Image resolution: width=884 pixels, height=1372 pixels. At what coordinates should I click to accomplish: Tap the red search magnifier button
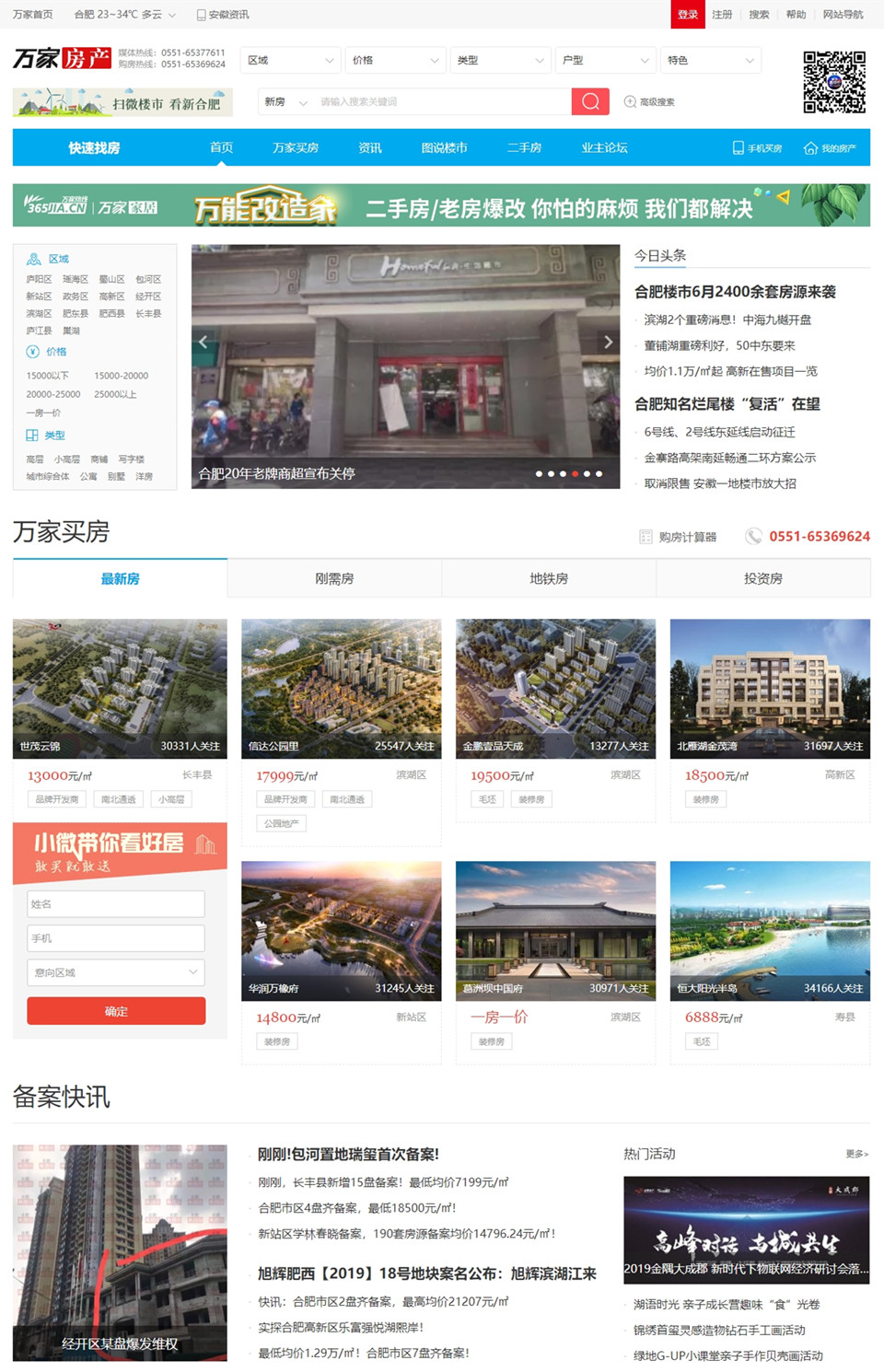pos(590,101)
